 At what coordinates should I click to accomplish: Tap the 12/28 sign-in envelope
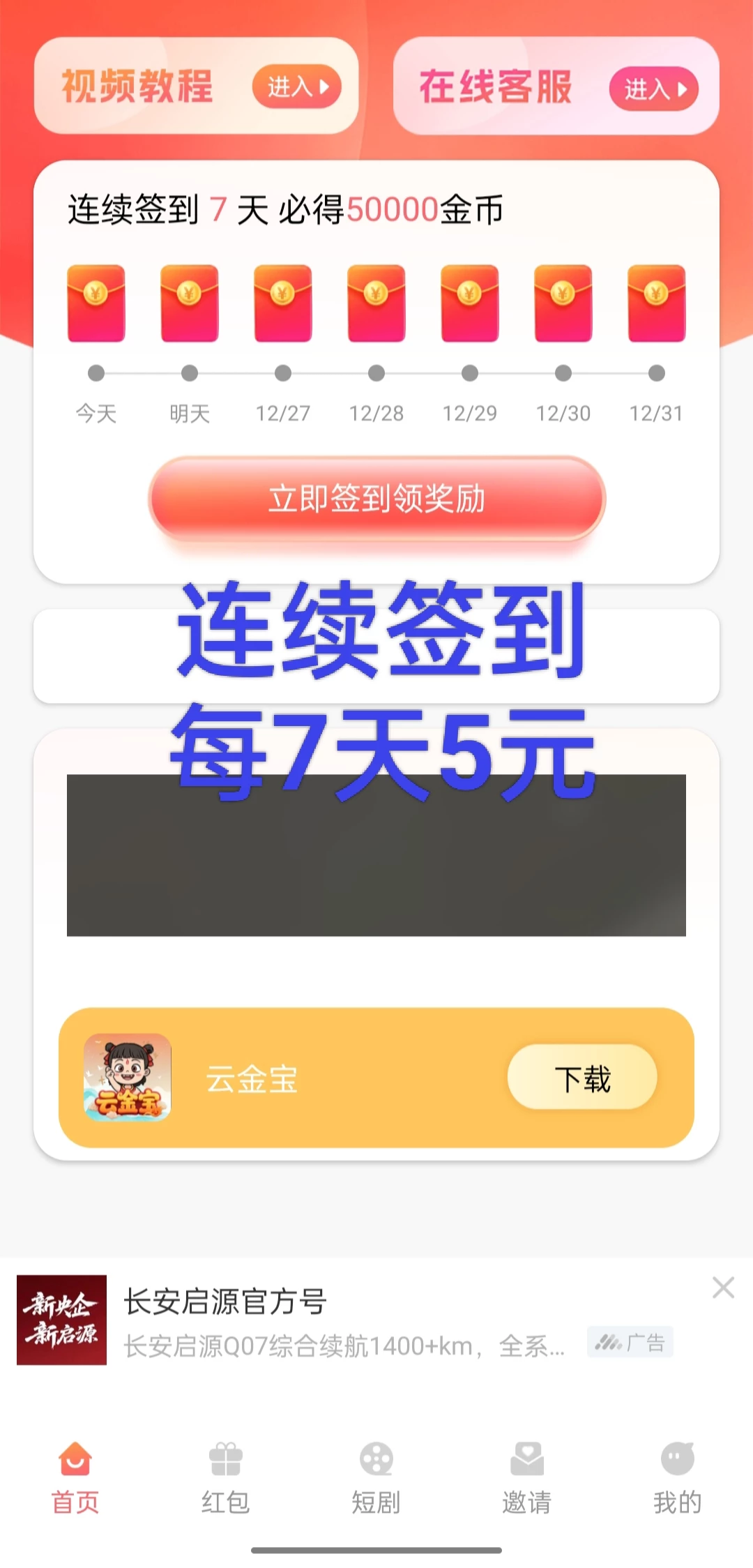[375, 303]
